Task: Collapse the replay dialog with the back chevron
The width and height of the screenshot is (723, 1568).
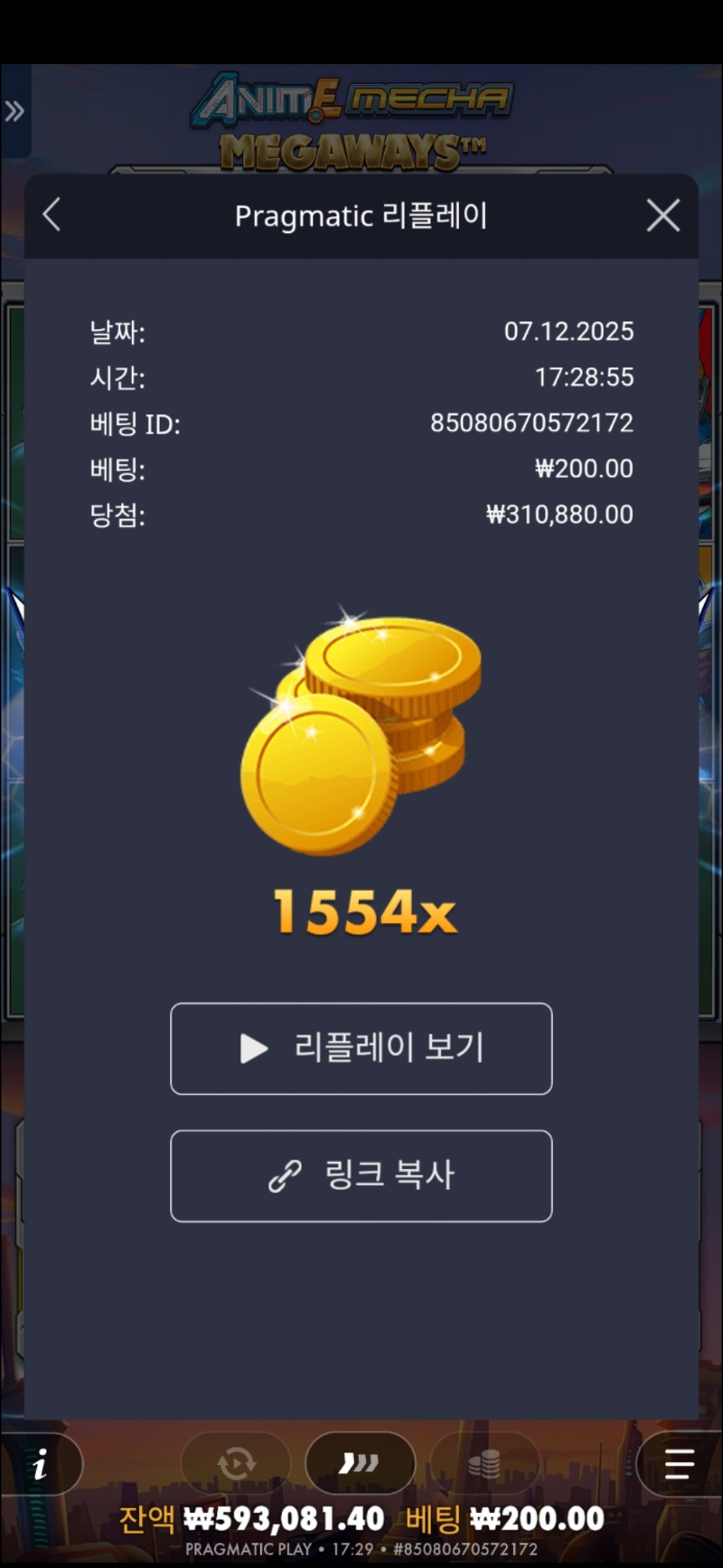Action: [x=52, y=215]
